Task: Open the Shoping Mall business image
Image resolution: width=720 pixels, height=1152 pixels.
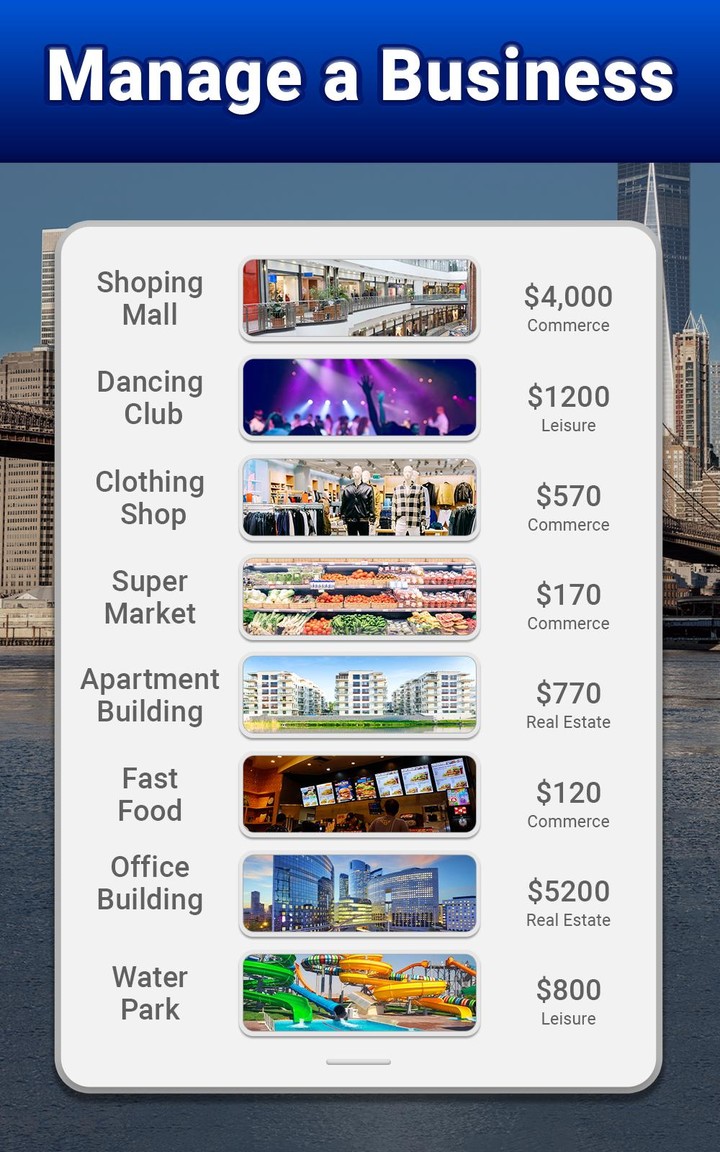Action: (360, 298)
